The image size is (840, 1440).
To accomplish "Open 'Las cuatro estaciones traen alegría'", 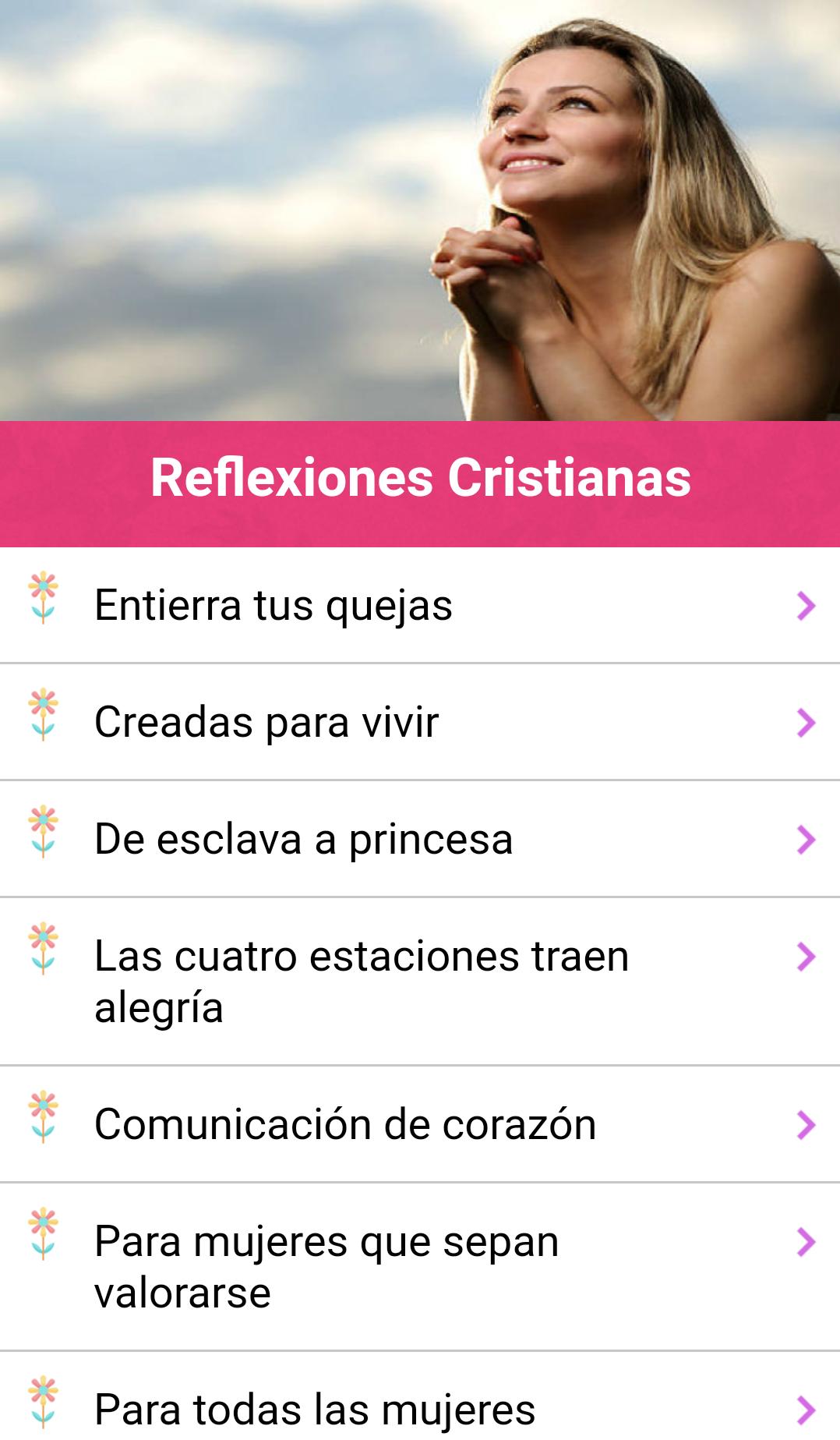I will click(420, 982).
